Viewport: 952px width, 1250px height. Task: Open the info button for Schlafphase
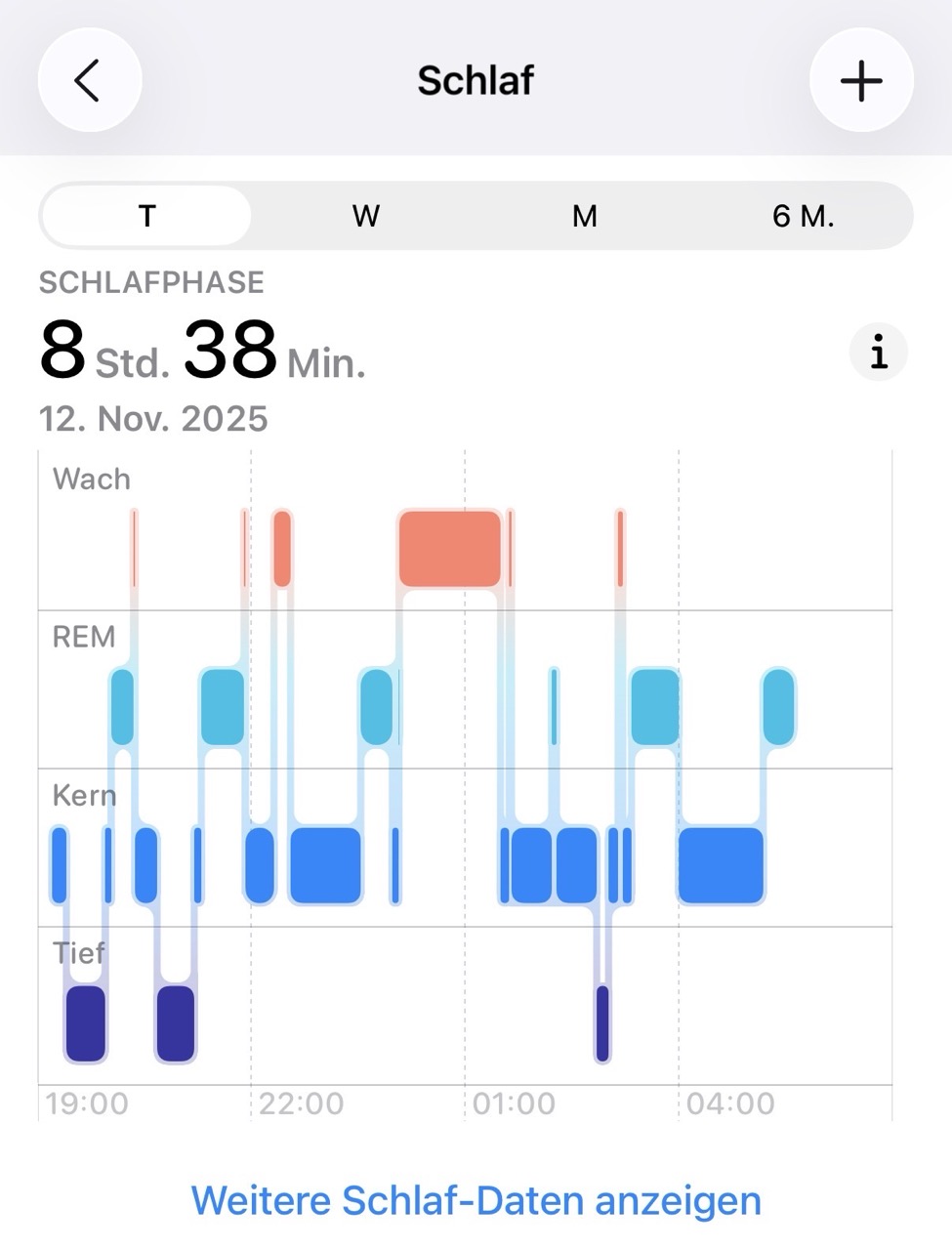pos(879,352)
